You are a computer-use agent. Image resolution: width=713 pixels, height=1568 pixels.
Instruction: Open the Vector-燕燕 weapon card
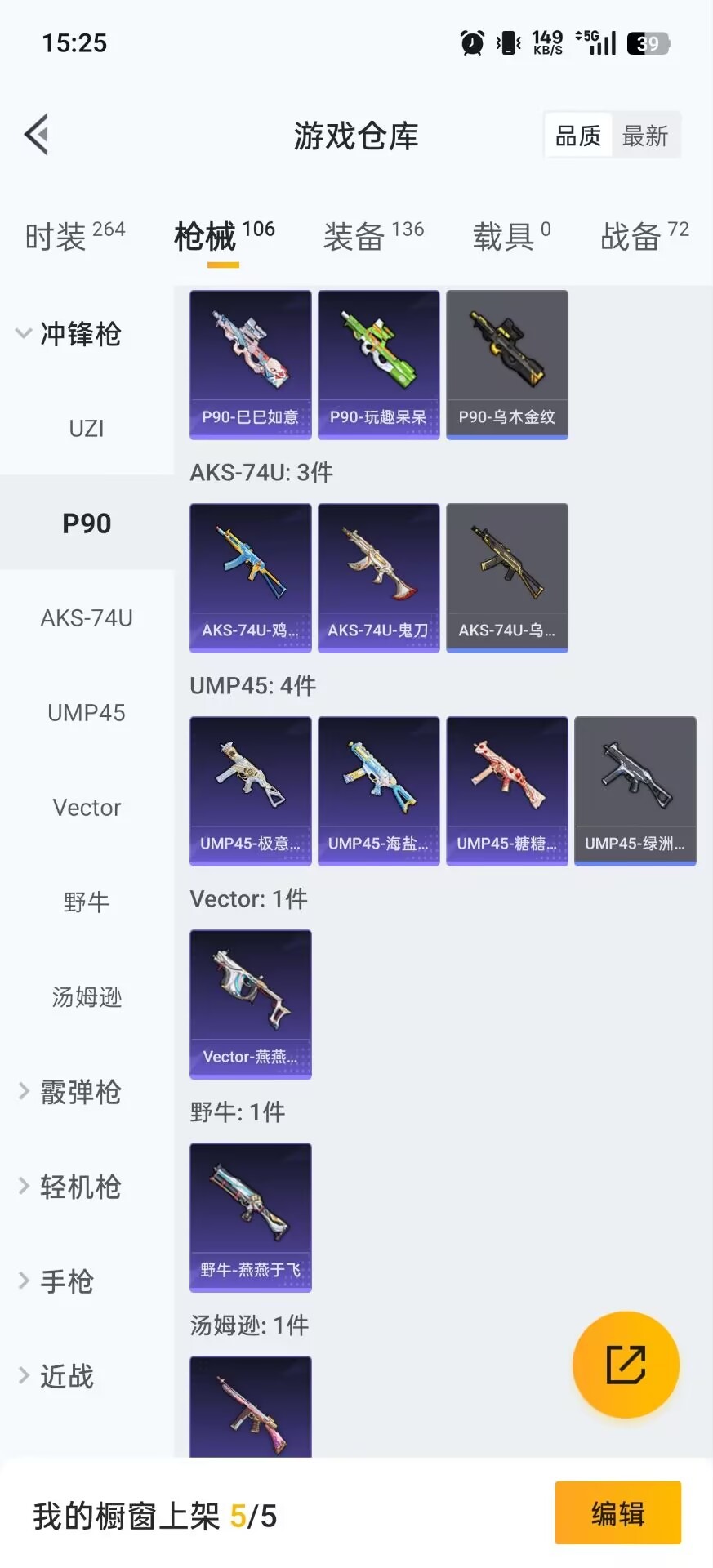coord(249,1004)
